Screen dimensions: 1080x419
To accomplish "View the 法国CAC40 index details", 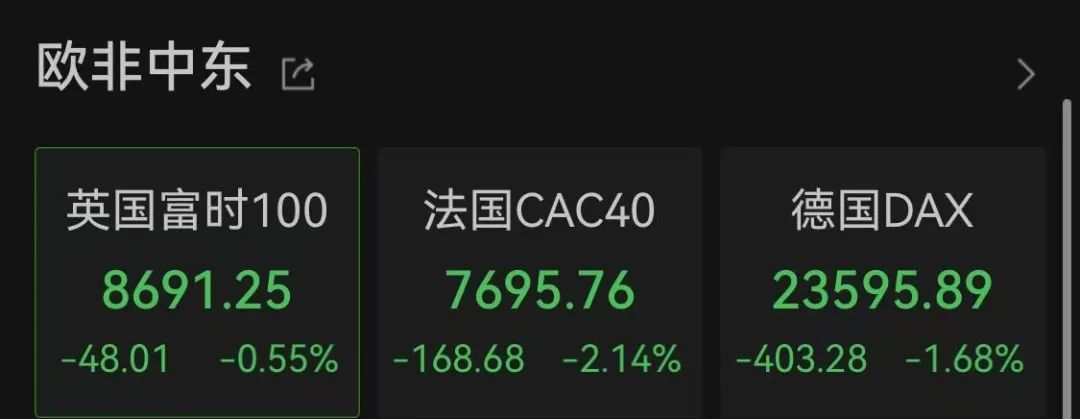I will [539, 283].
